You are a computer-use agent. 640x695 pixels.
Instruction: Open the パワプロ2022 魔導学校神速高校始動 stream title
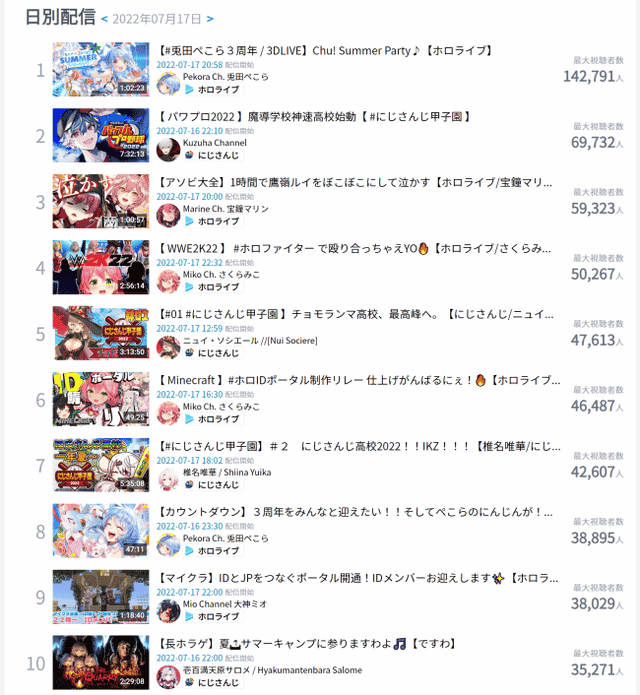click(x=314, y=117)
